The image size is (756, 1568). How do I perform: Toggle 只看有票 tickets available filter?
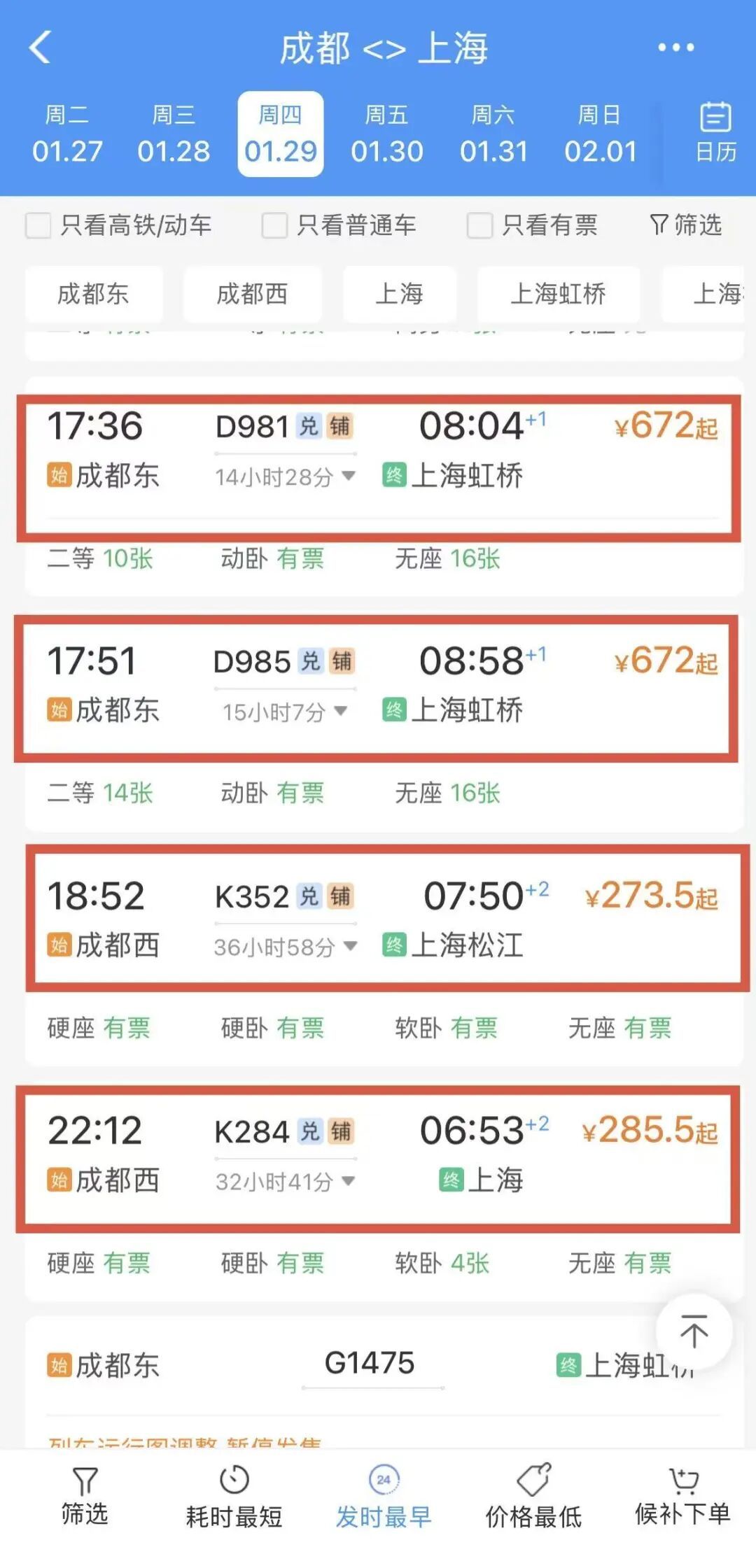[x=479, y=225]
